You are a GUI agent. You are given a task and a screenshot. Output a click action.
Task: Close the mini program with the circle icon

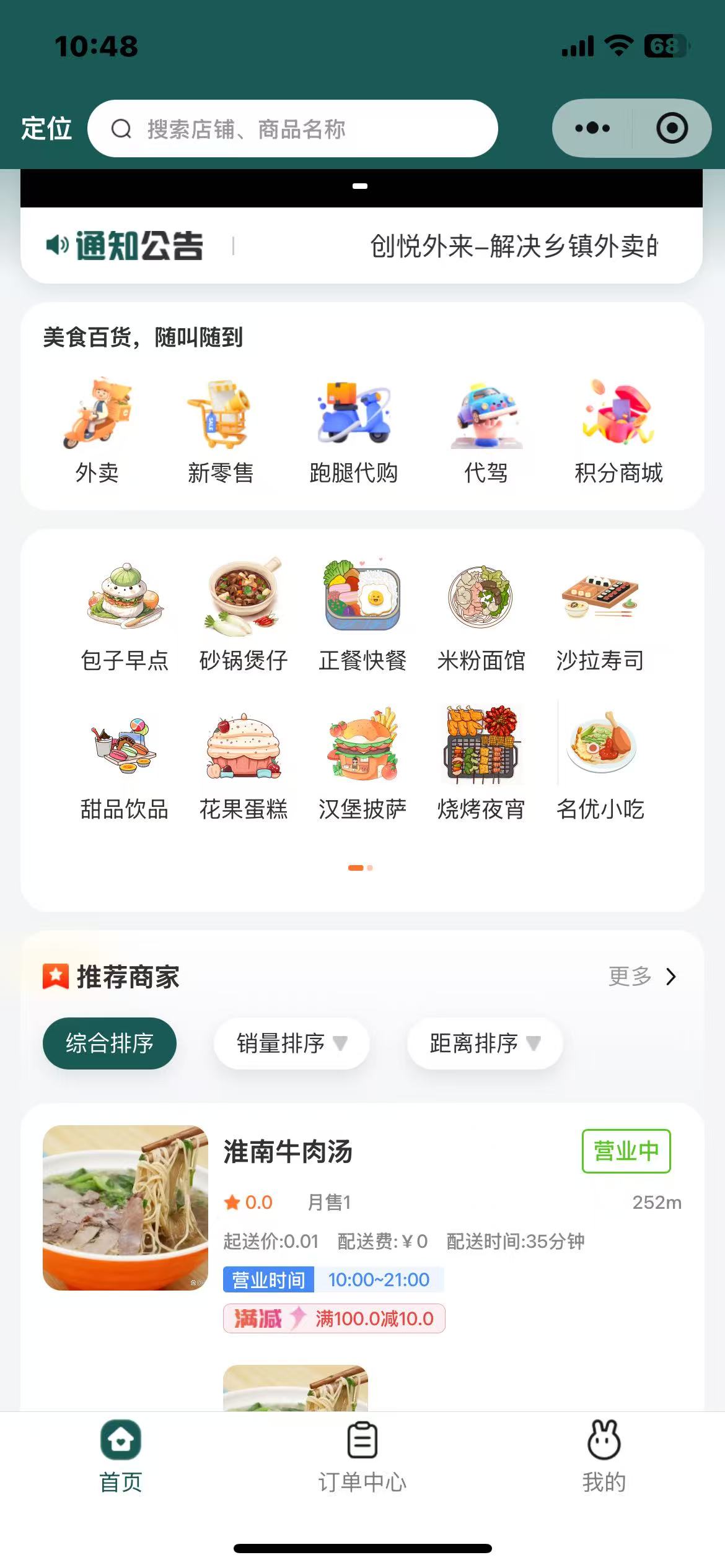[672, 128]
